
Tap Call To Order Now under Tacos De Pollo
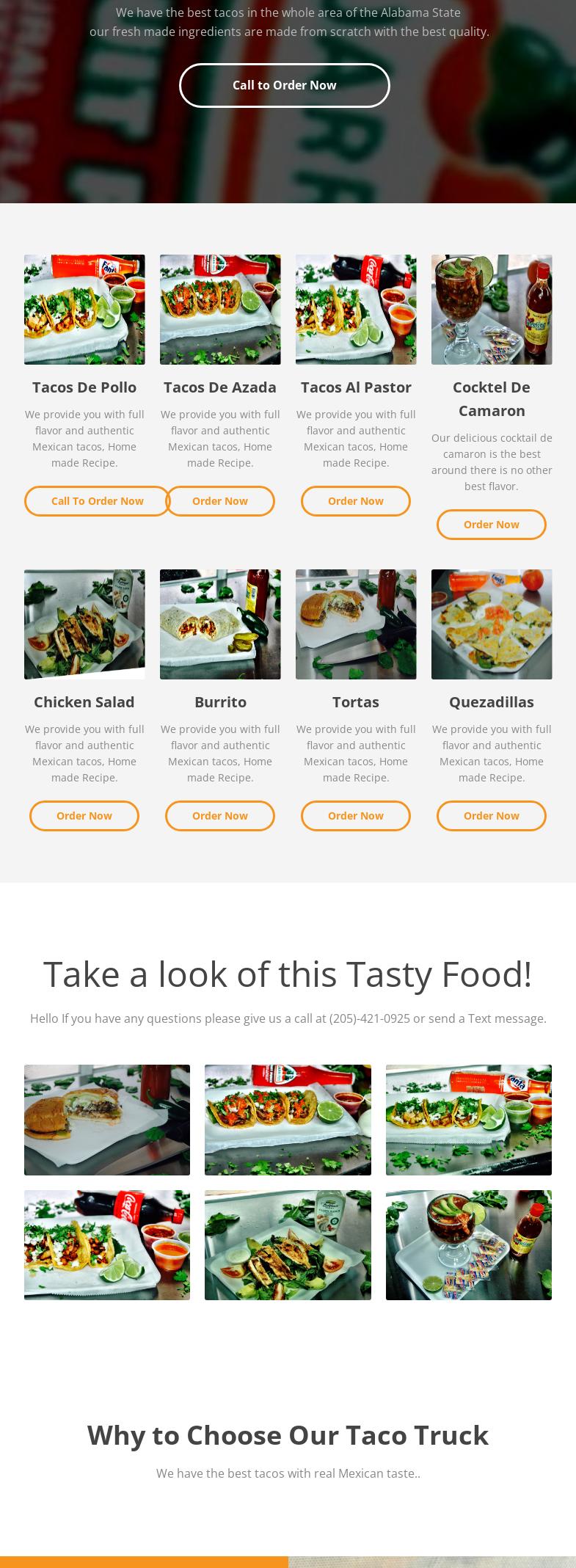(97, 501)
